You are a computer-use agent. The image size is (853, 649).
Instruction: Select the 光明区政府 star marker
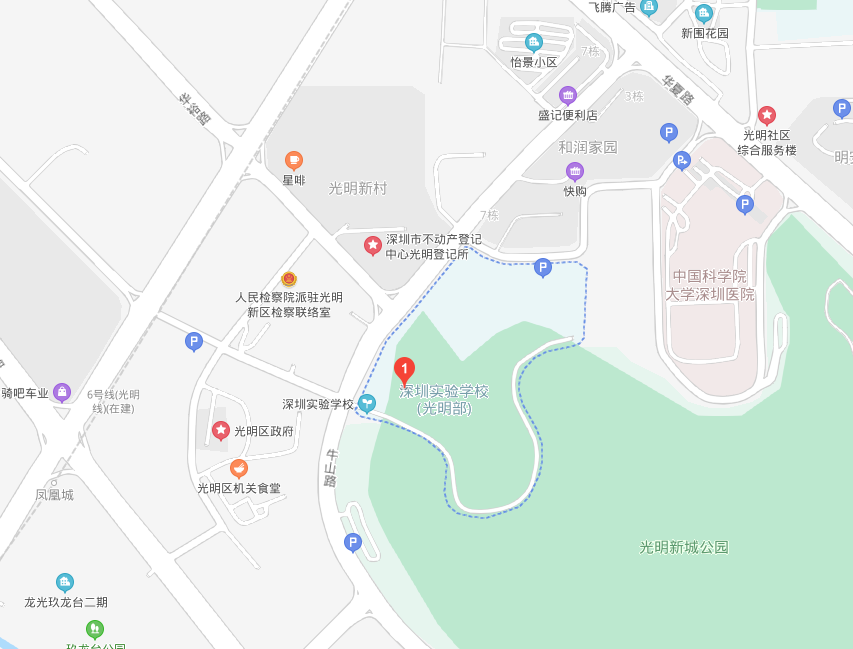(221, 430)
